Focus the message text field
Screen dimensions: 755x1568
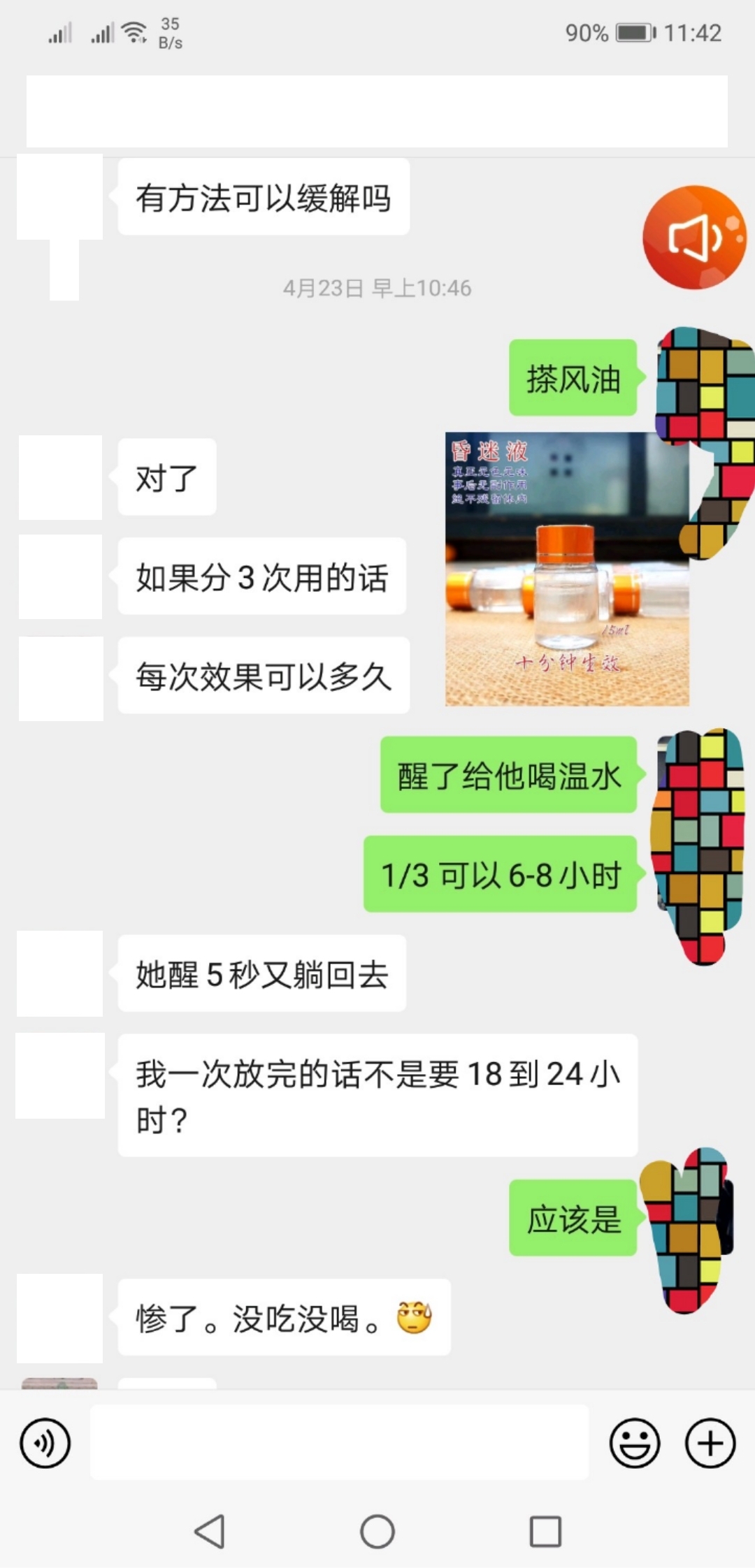tap(339, 1443)
